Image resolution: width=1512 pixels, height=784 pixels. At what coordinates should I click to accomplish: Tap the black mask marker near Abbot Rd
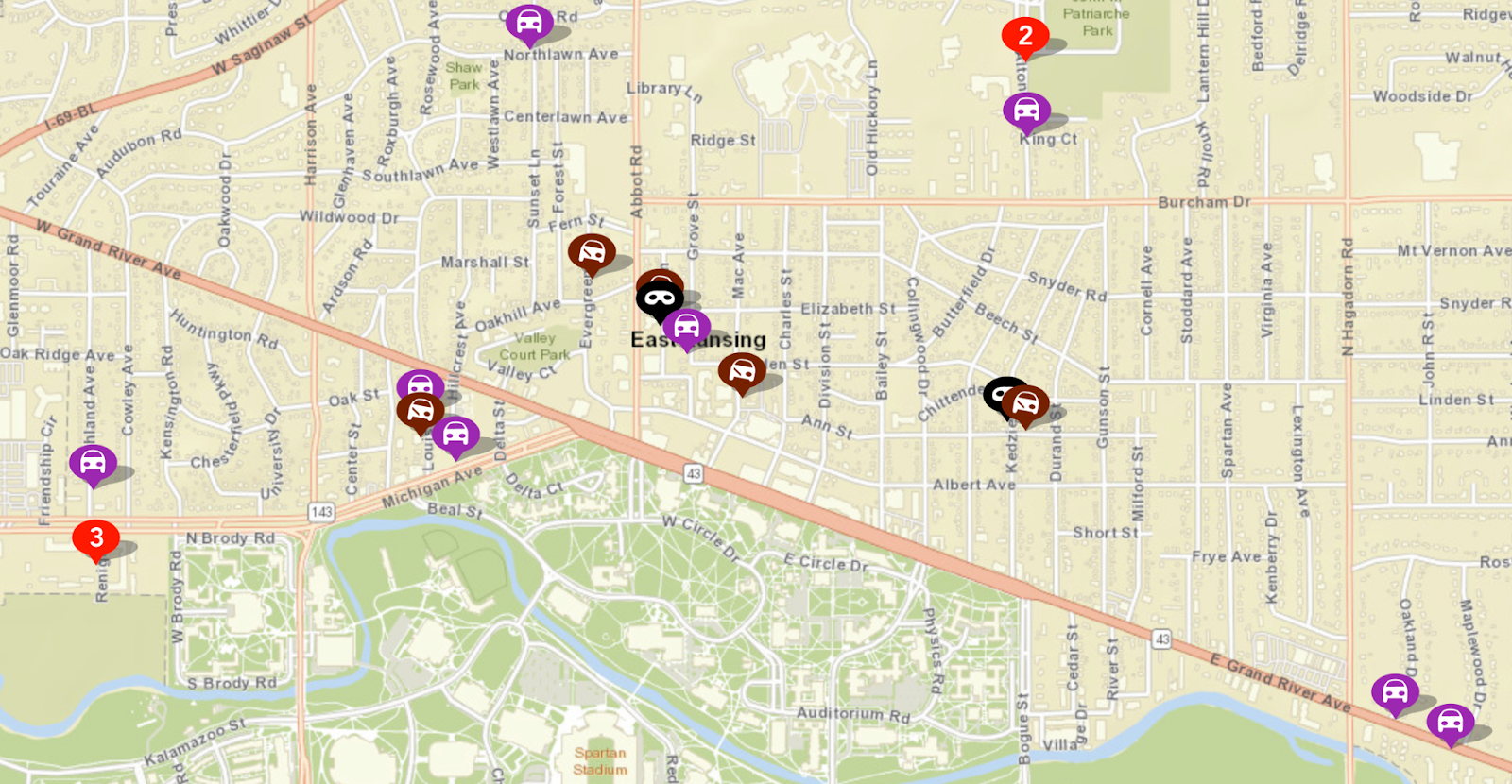tap(660, 300)
